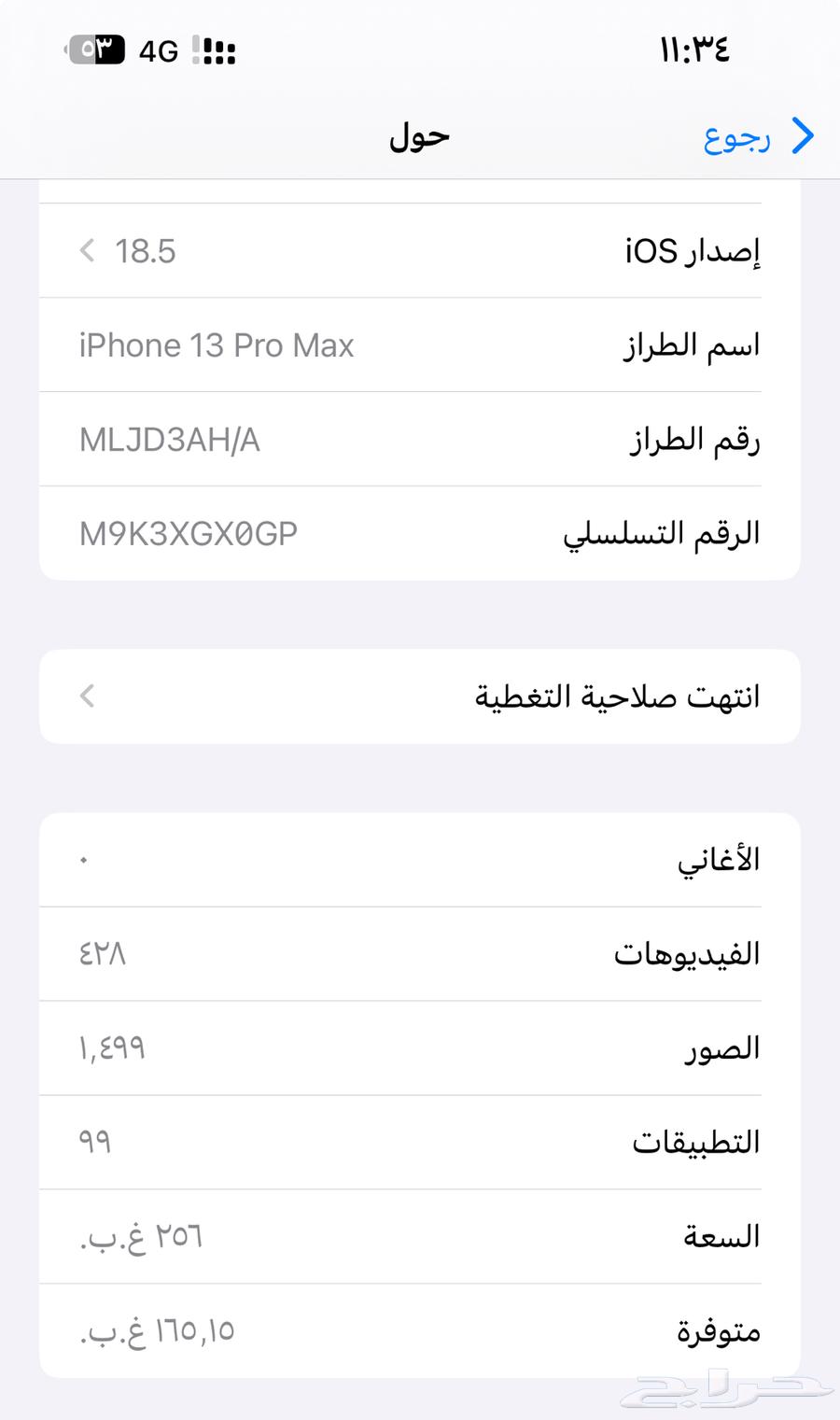Tap the chevron next to iOS version 18.5
The height and width of the screenshot is (1420, 840).
86,250
